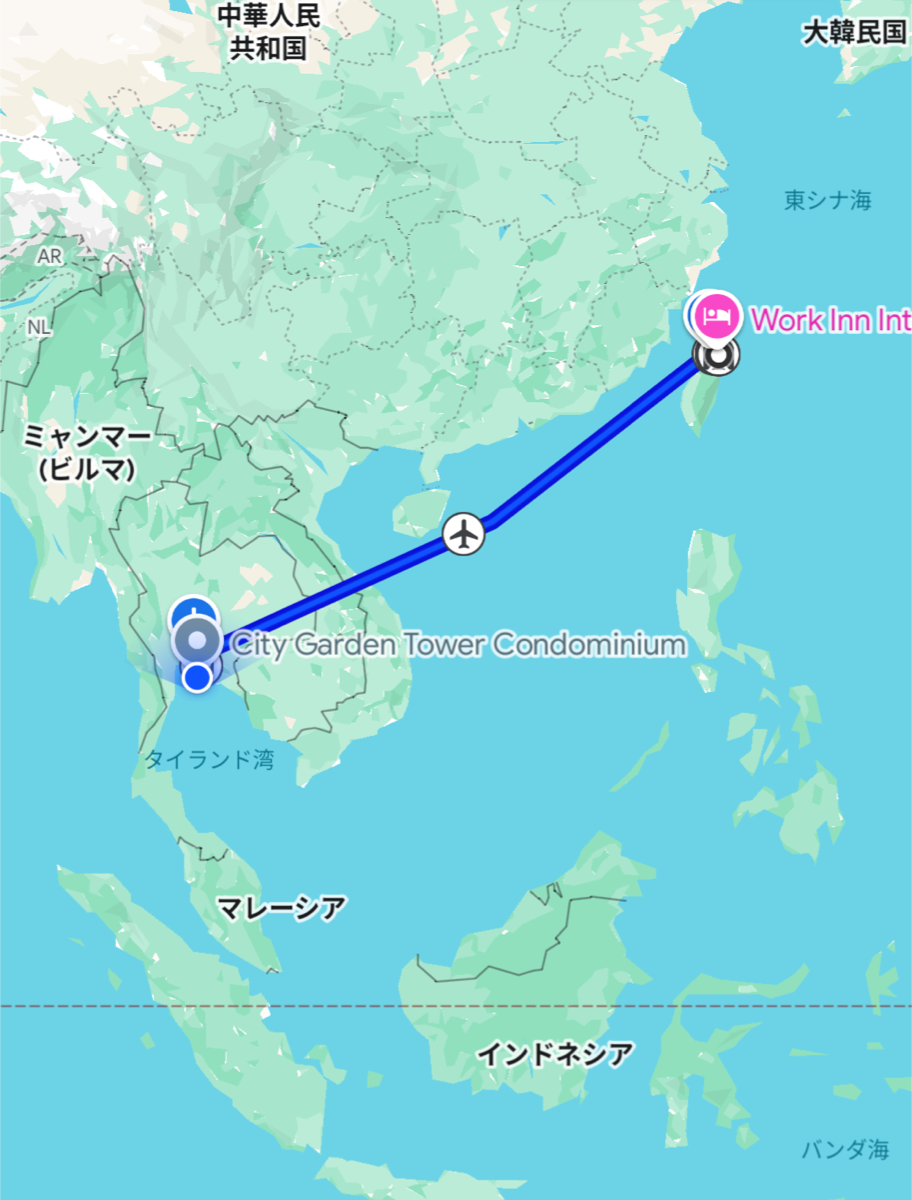Tap the pink Work Inn hotel pin
This screenshot has height=1200, width=912.
(x=718, y=317)
